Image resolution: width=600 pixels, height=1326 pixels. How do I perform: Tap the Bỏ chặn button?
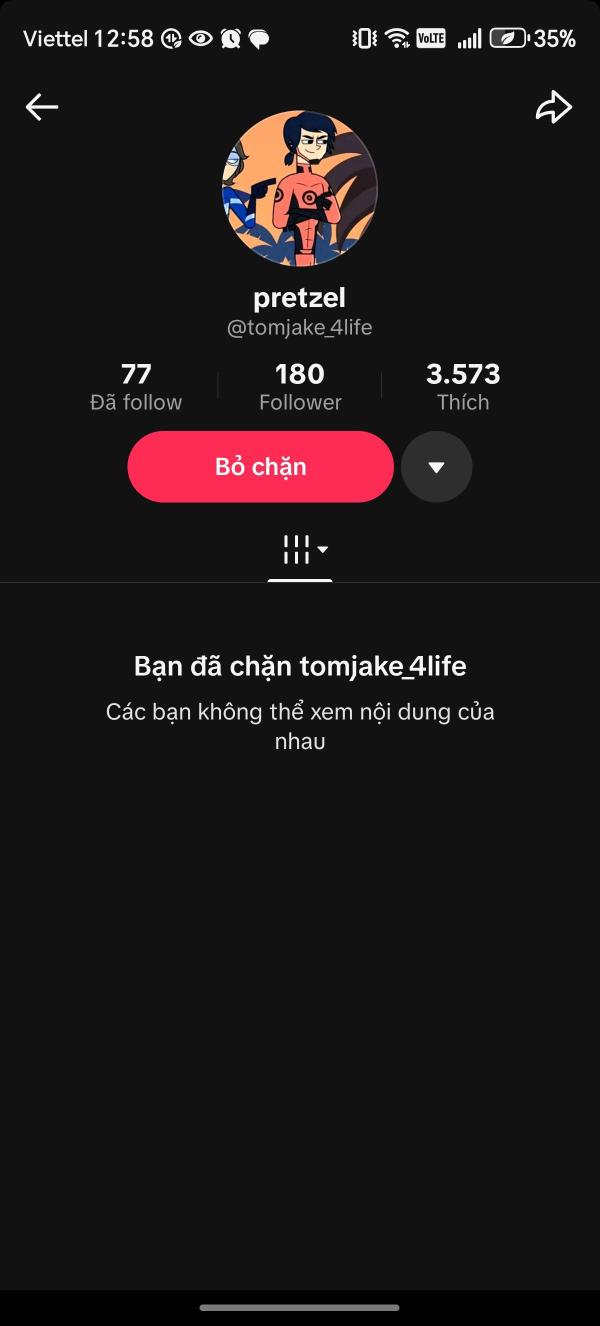260,467
